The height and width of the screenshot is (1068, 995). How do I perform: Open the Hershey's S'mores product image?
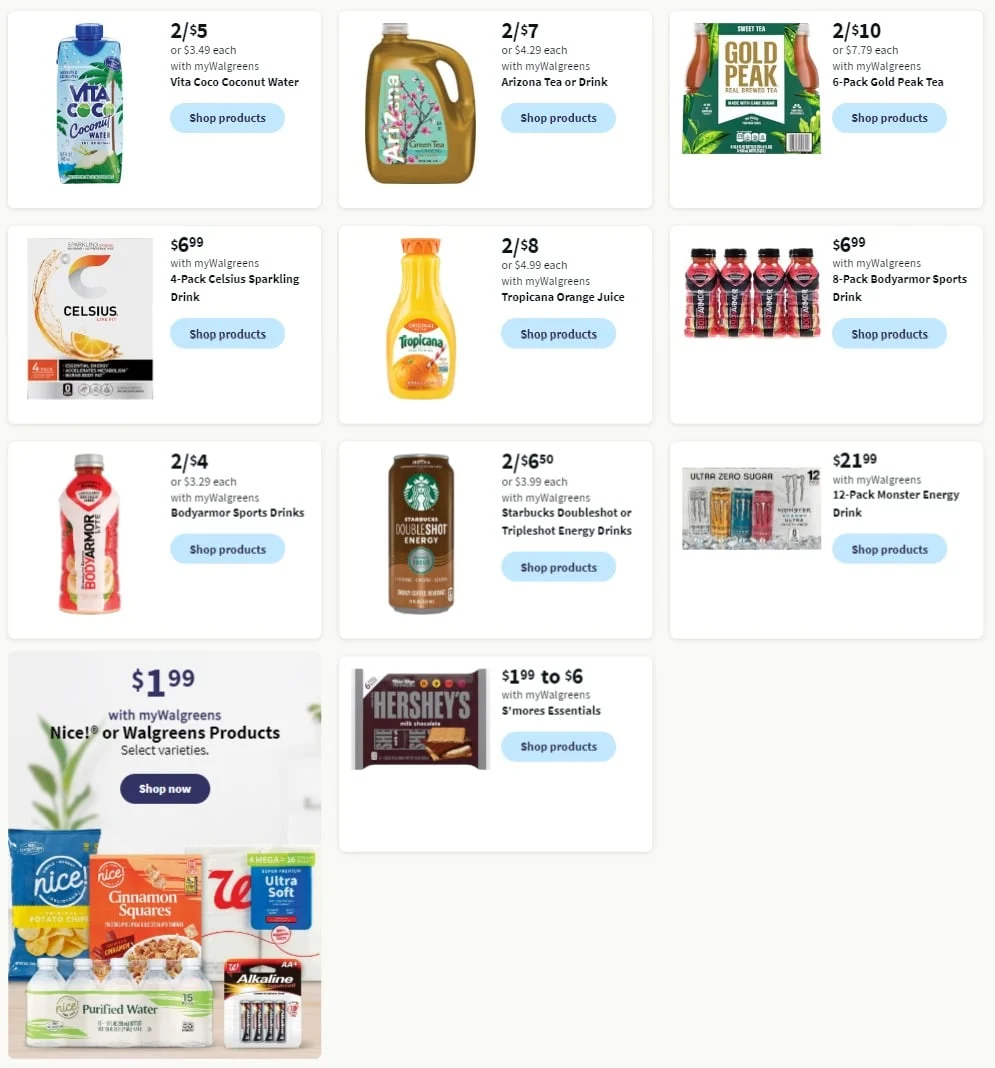click(x=420, y=719)
